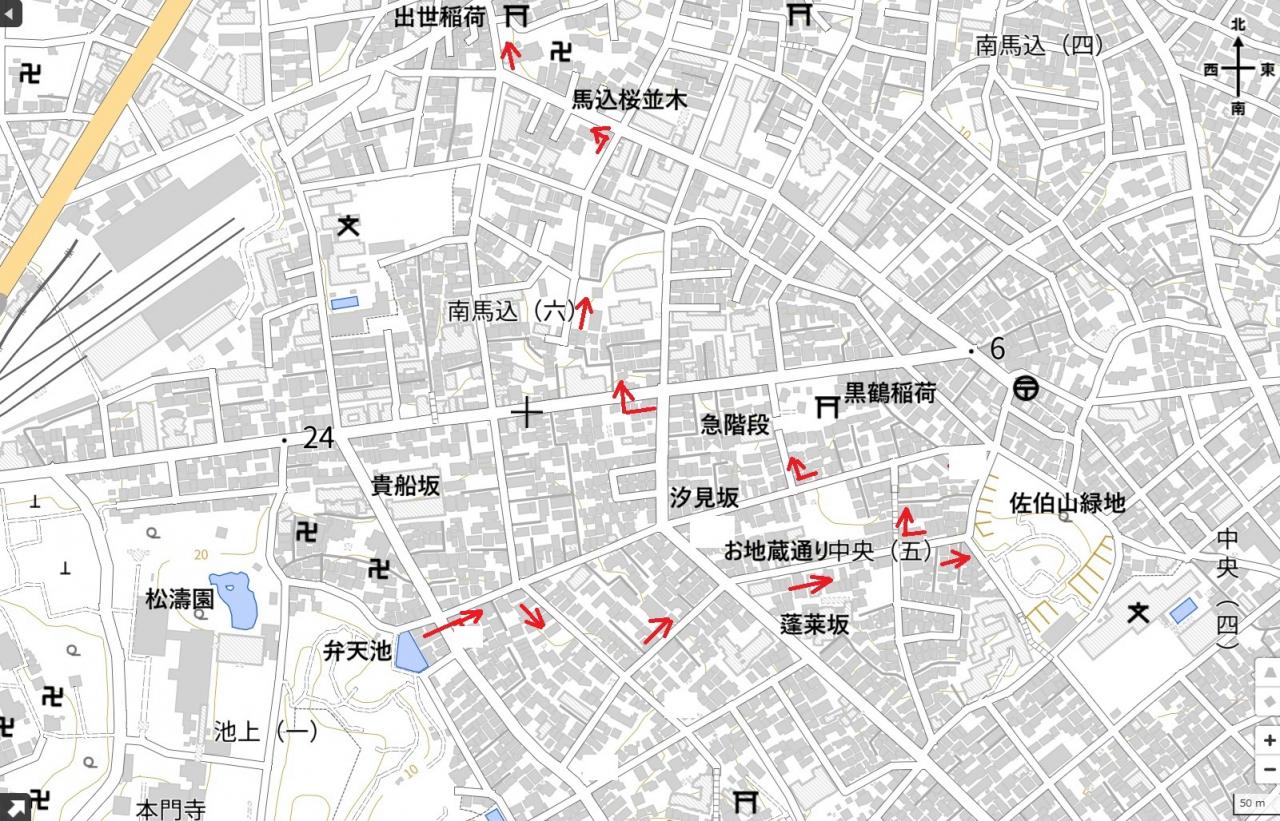Open the diagonal arrow expand button
The width and height of the screenshot is (1280, 821).
click(x=13, y=806)
